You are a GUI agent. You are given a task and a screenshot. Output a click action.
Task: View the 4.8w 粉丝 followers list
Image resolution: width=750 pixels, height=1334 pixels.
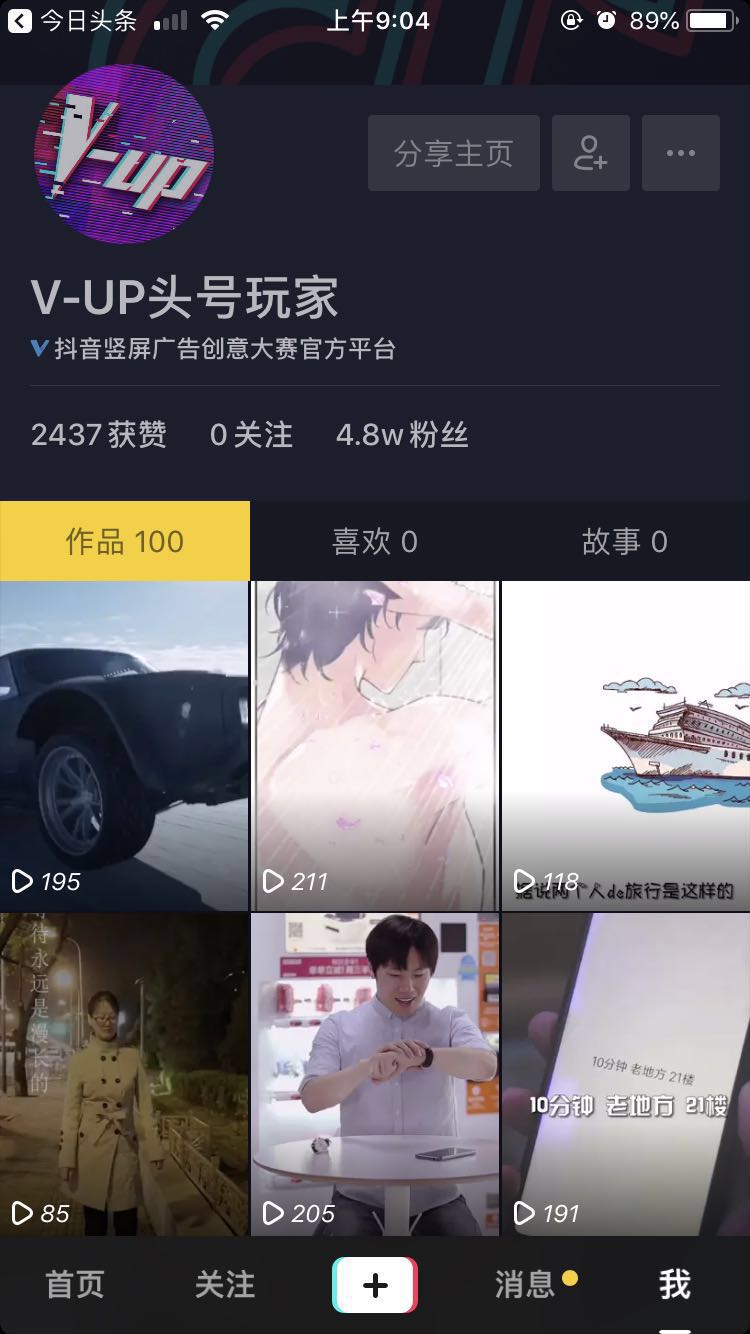(402, 435)
